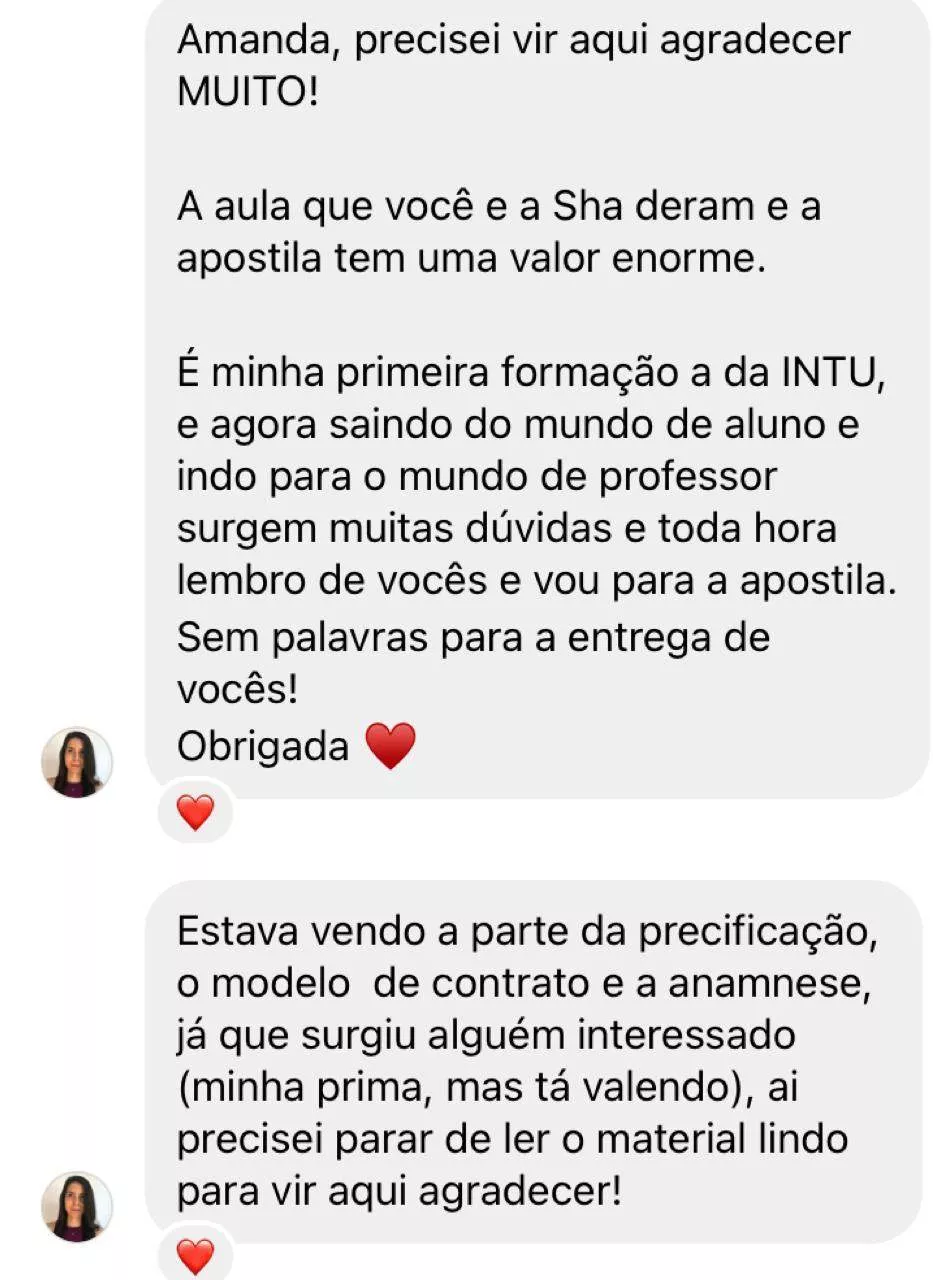Tap heart reaction under the 'precificação' message
This screenshot has height=1280, width=933.
(195, 1257)
